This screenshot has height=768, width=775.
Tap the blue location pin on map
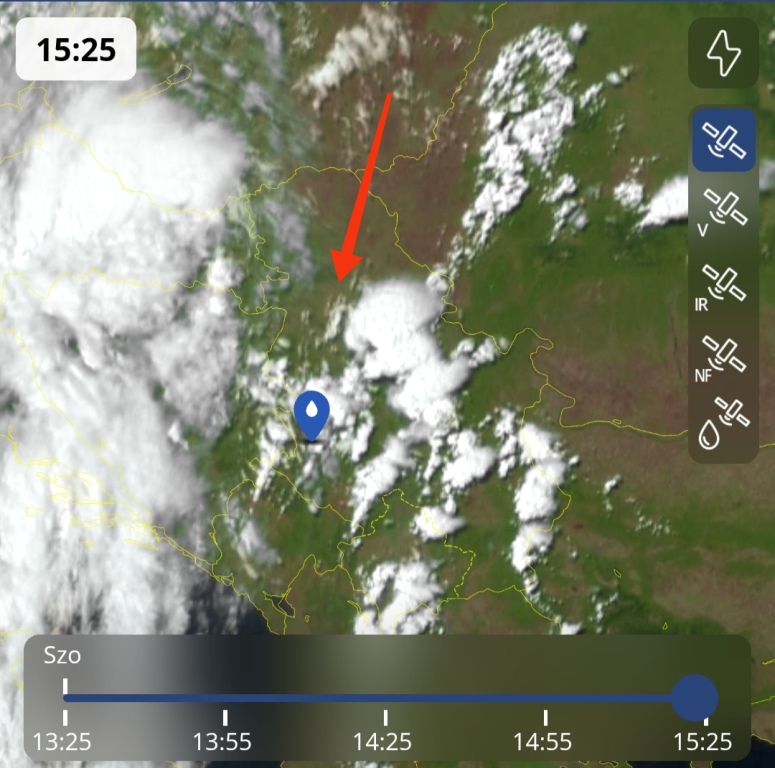click(x=313, y=415)
